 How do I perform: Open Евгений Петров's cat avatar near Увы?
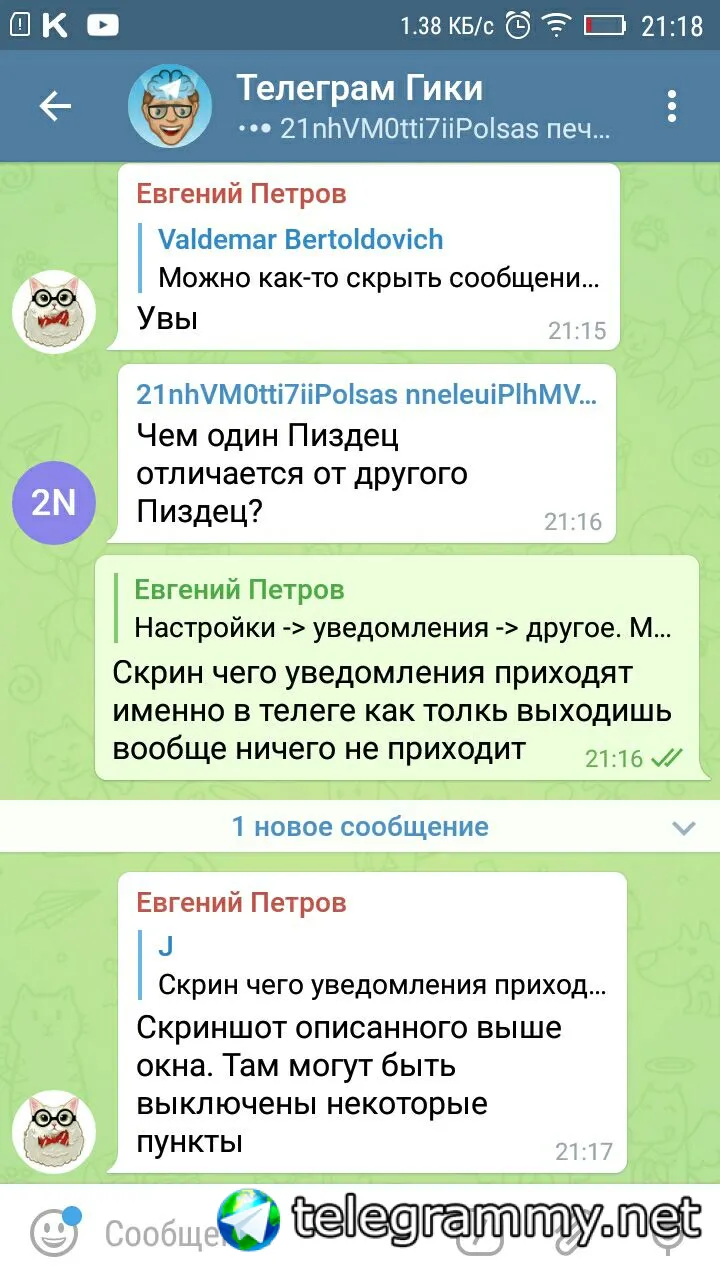[x=53, y=312]
